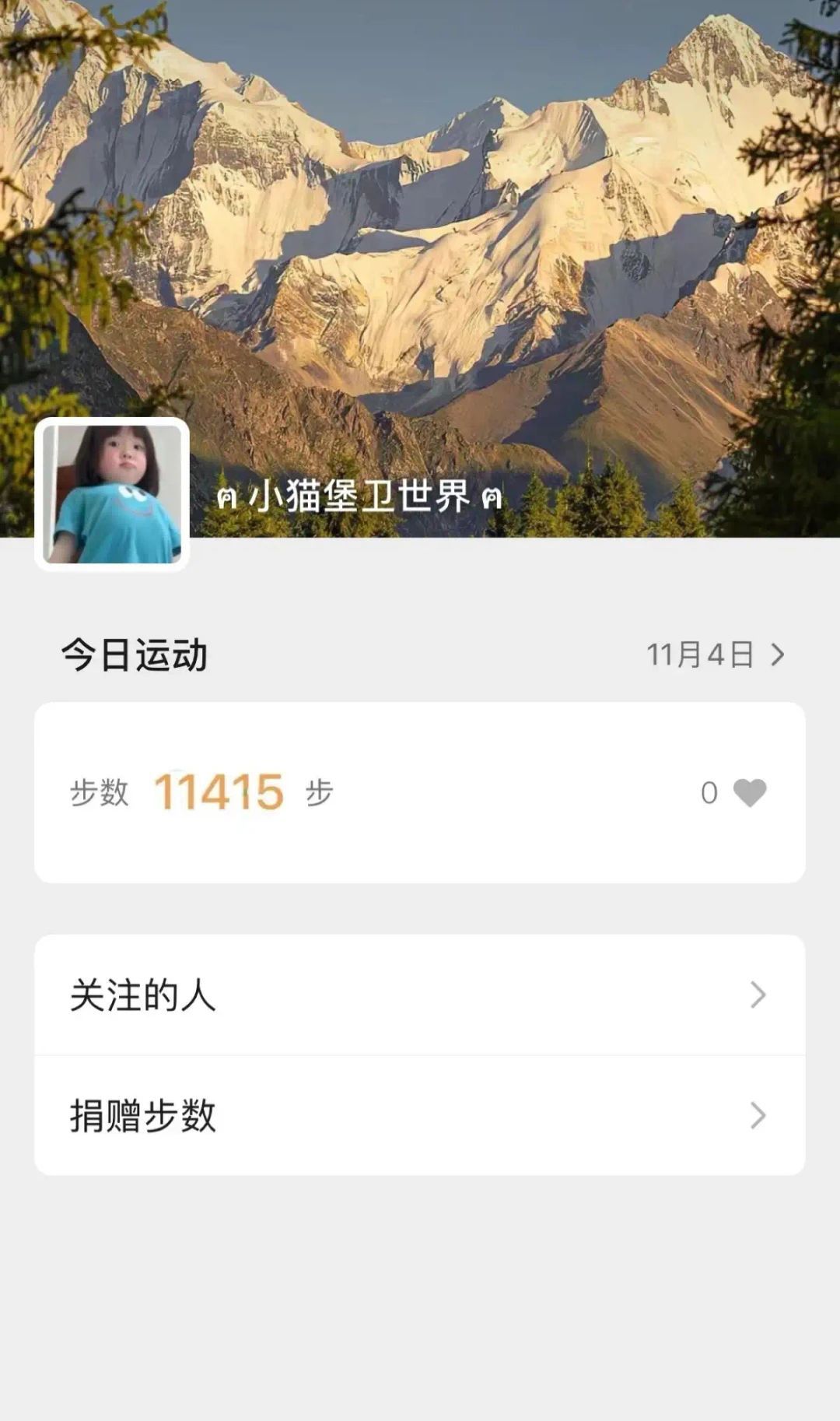The width and height of the screenshot is (840, 1421).
Task: Open the 关注的人 list
Action: pos(419,995)
